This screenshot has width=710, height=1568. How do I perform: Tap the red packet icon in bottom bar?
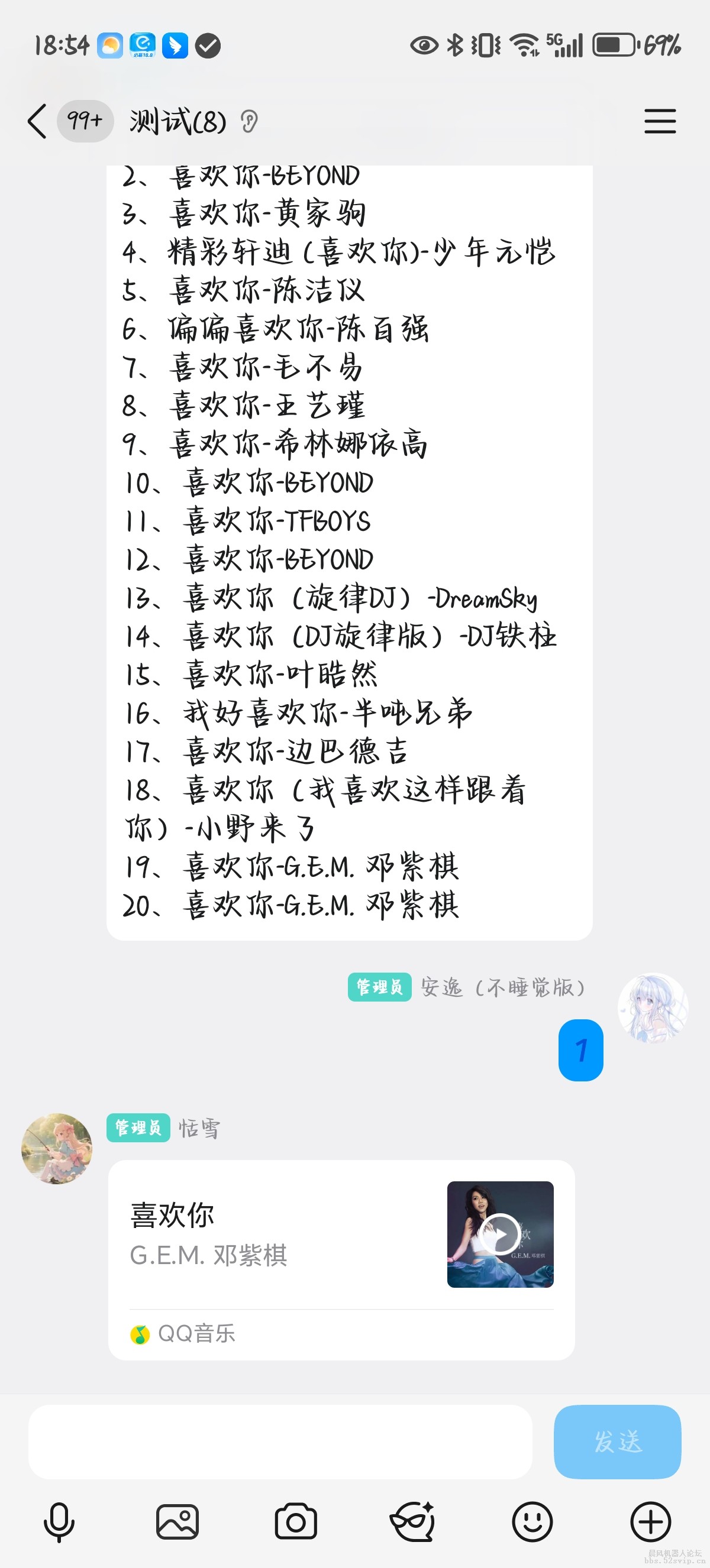pos(414,1523)
